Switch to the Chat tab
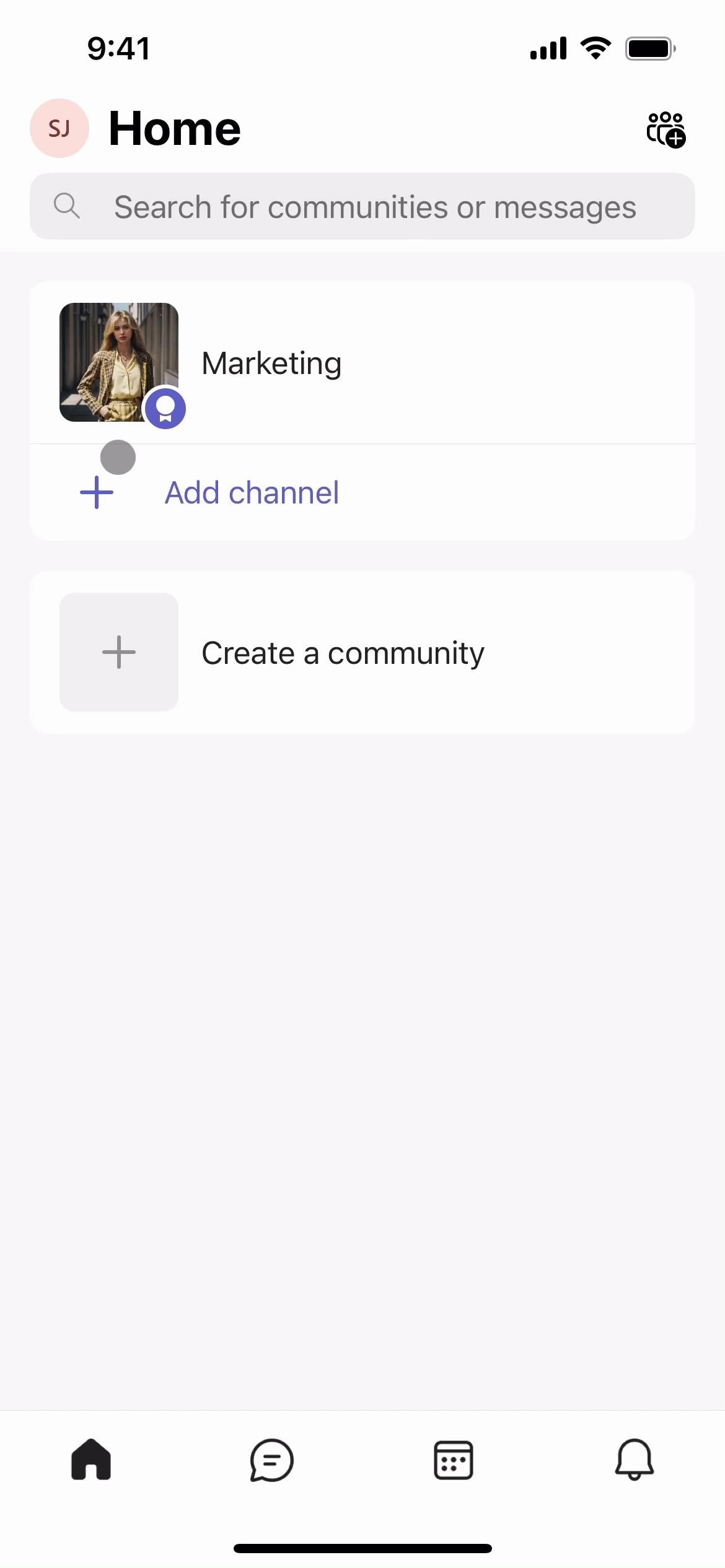 coord(271,1460)
